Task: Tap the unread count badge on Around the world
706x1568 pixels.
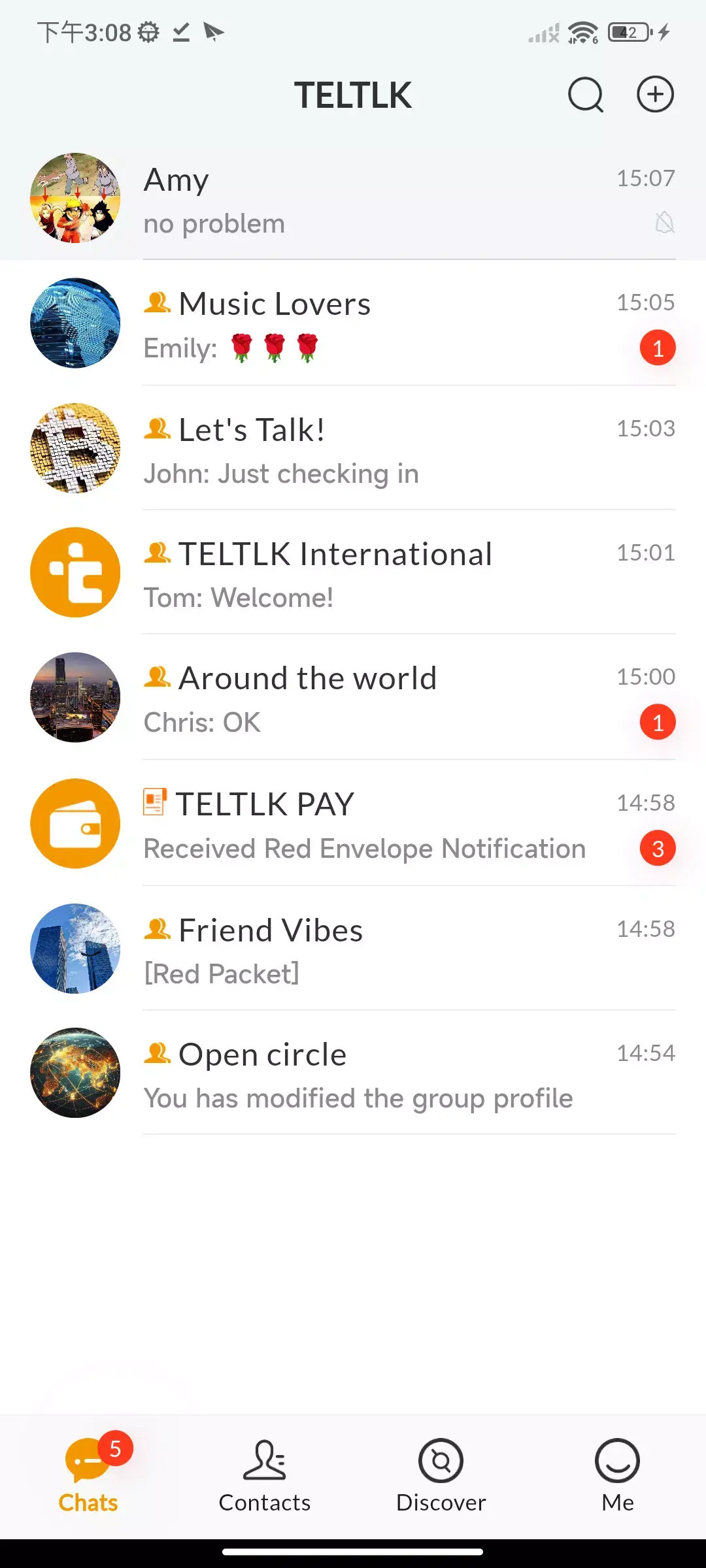Action: pos(657,721)
